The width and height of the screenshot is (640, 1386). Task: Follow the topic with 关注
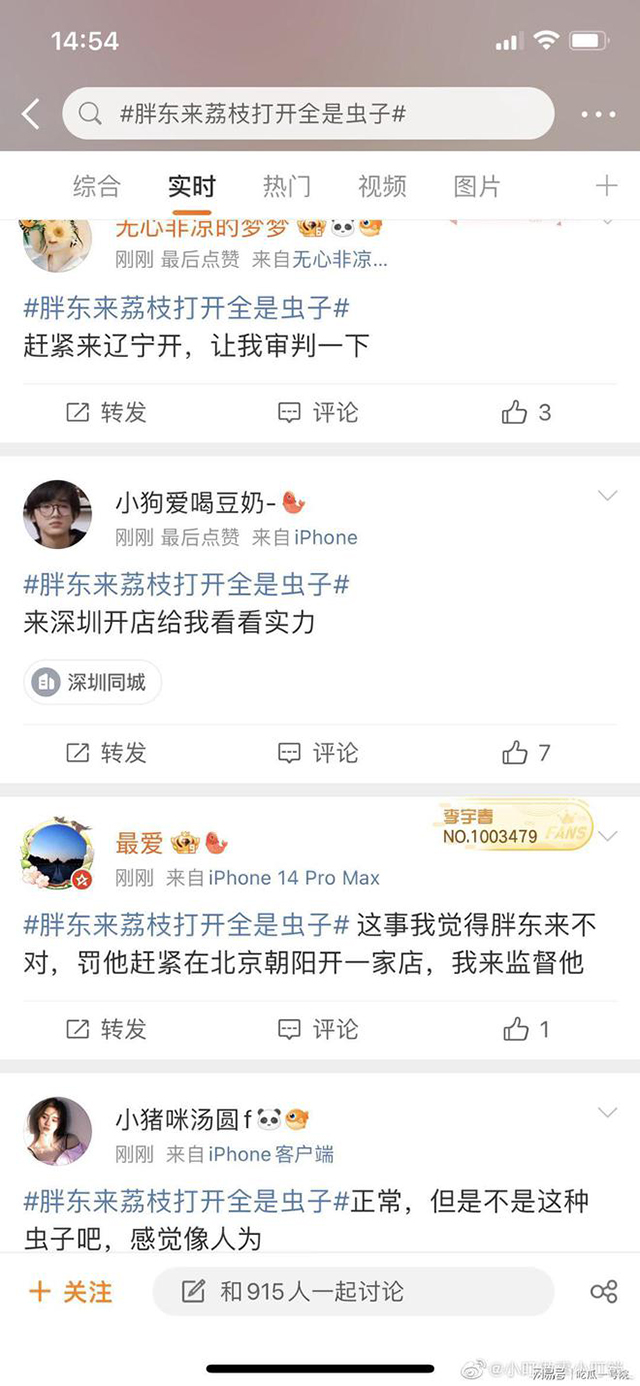click(71, 1291)
